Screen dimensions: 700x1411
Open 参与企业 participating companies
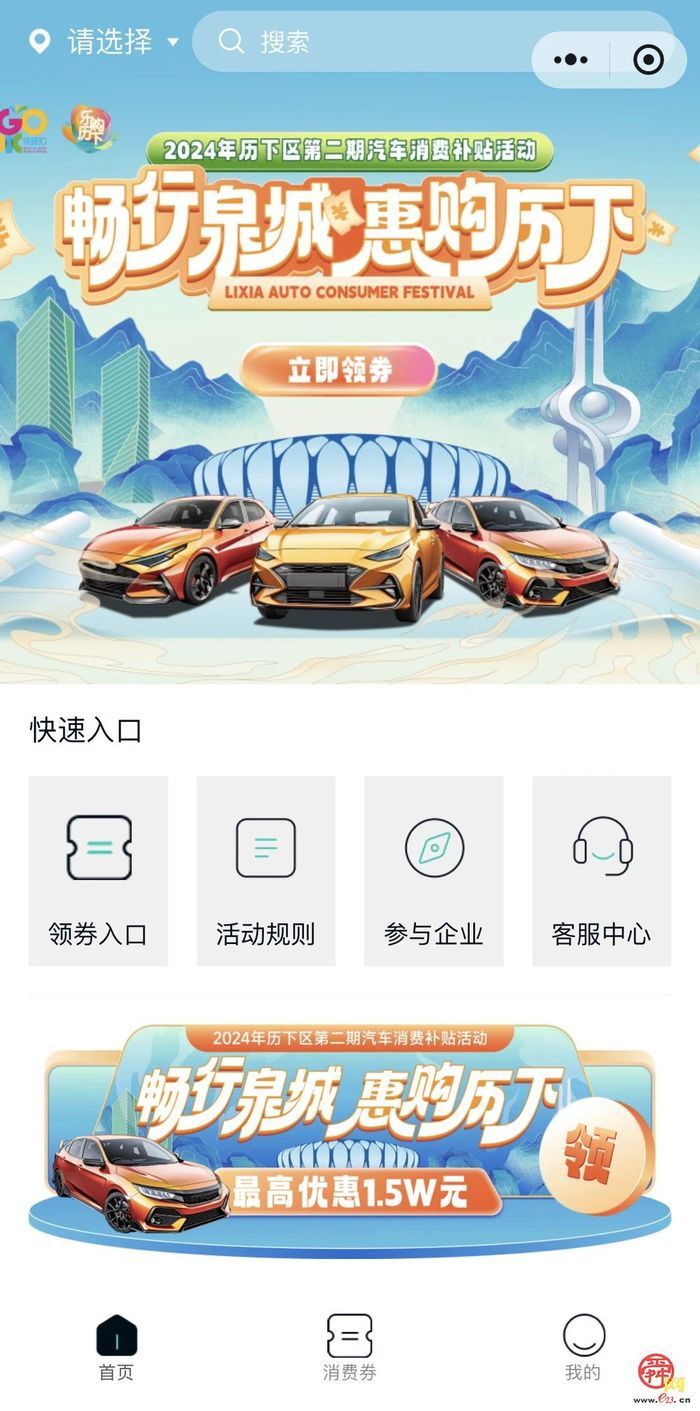pos(434,871)
